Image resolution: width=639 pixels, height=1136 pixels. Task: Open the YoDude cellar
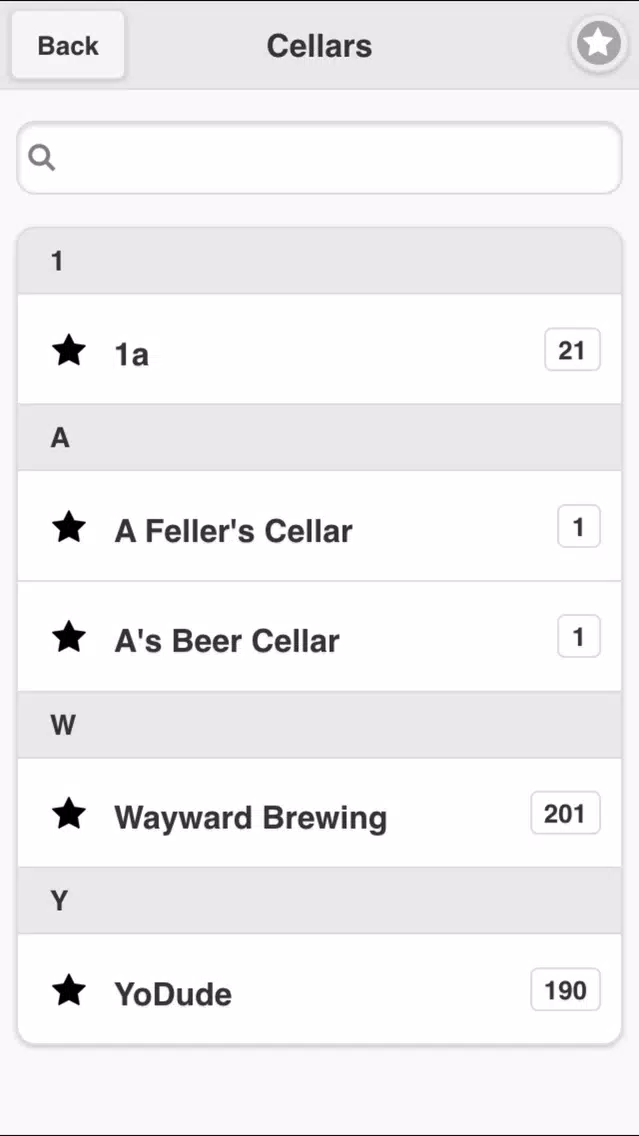pyautogui.click(x=320, y=989)
